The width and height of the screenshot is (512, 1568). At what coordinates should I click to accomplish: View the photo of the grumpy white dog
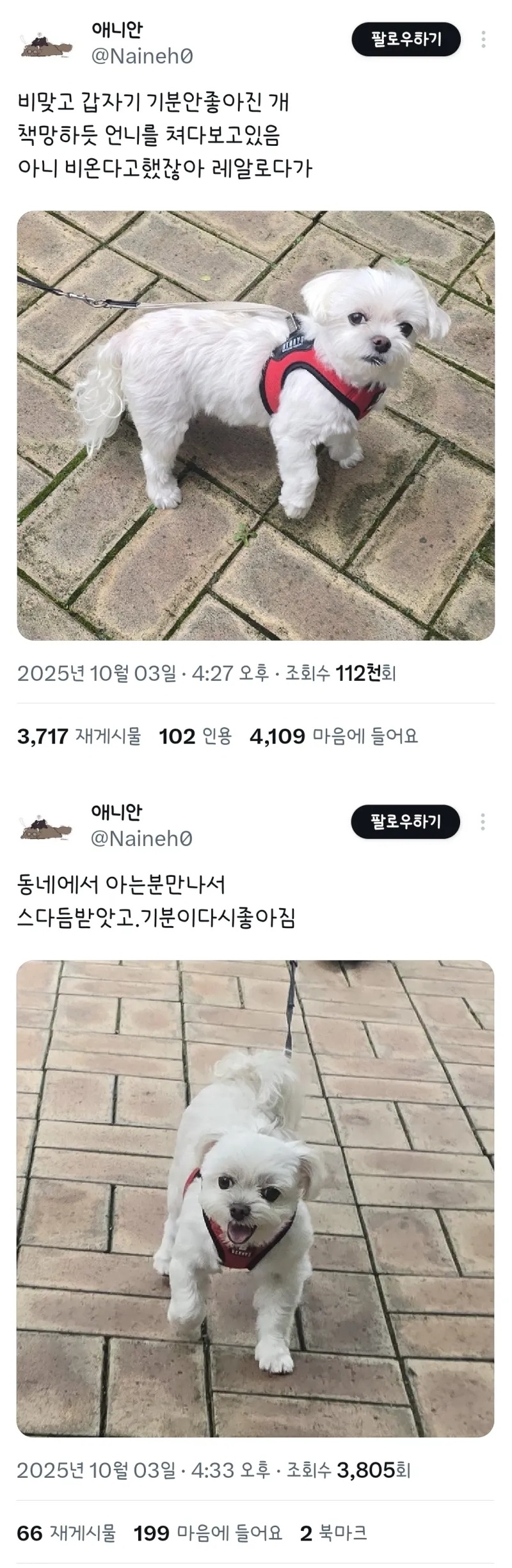click(255, 425)
